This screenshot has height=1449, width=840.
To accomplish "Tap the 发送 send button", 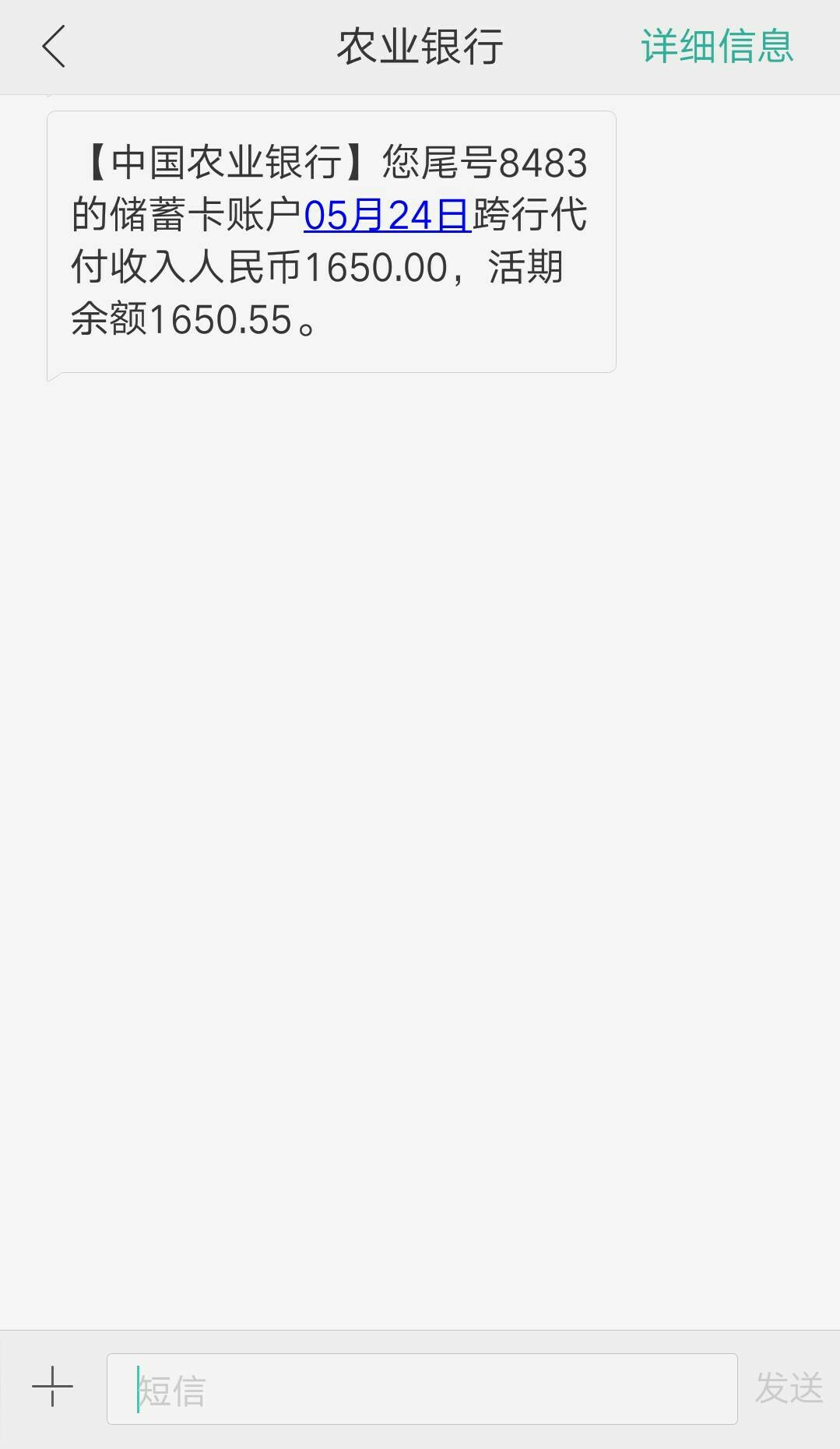I will pyautogui.click(x=789, y=1388).
